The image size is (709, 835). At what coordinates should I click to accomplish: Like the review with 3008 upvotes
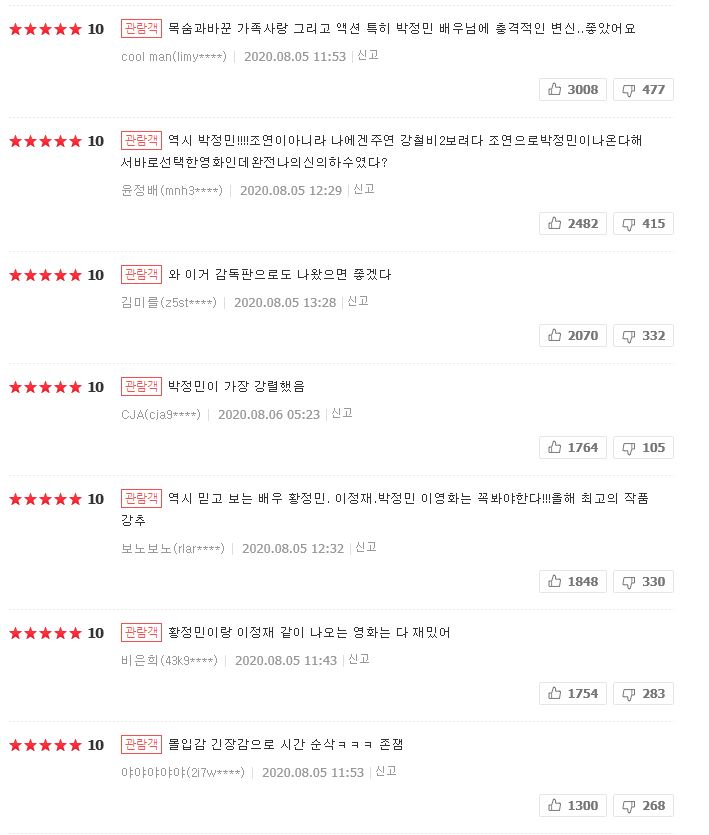click(x=572, y=90)
